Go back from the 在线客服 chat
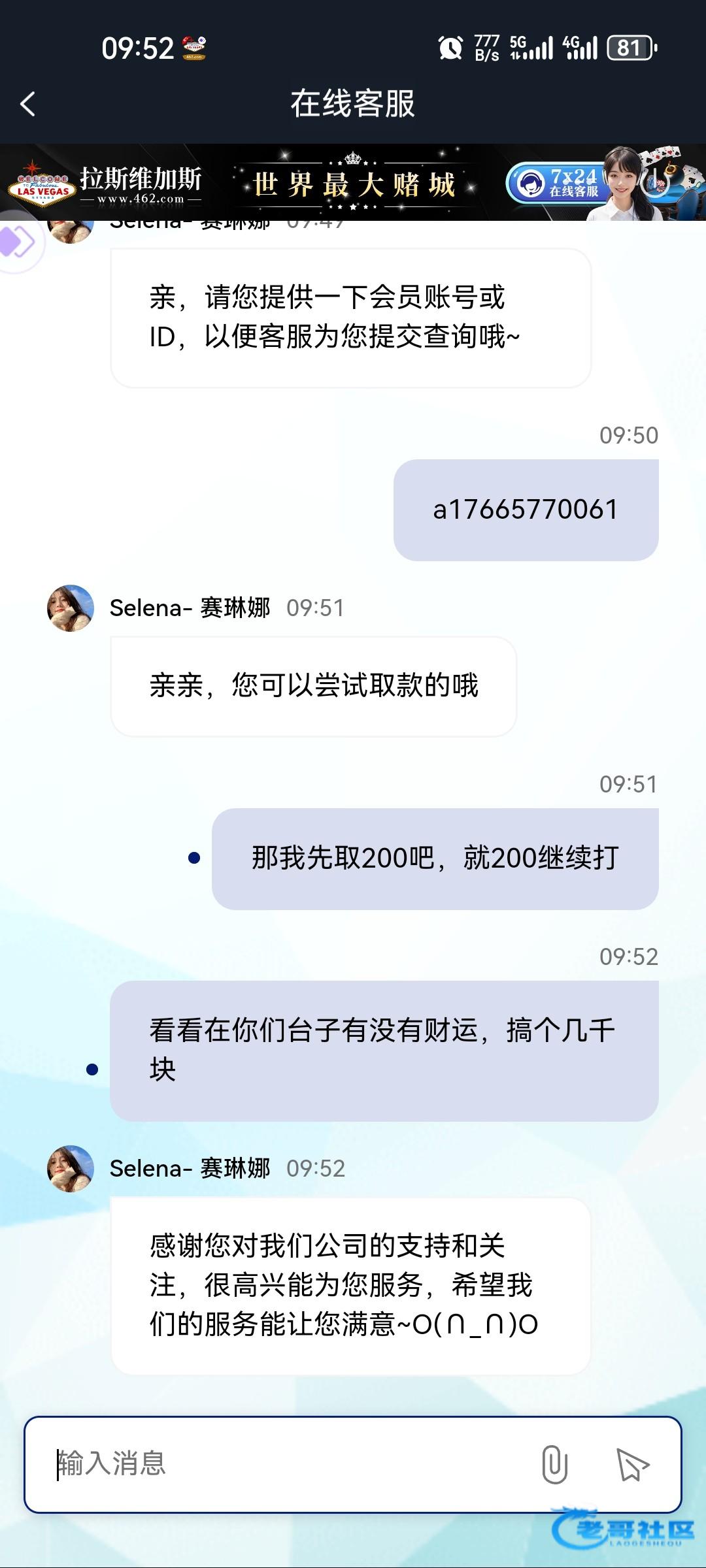706x1568 pixels. pyautogui.click(x=27, y=104)
